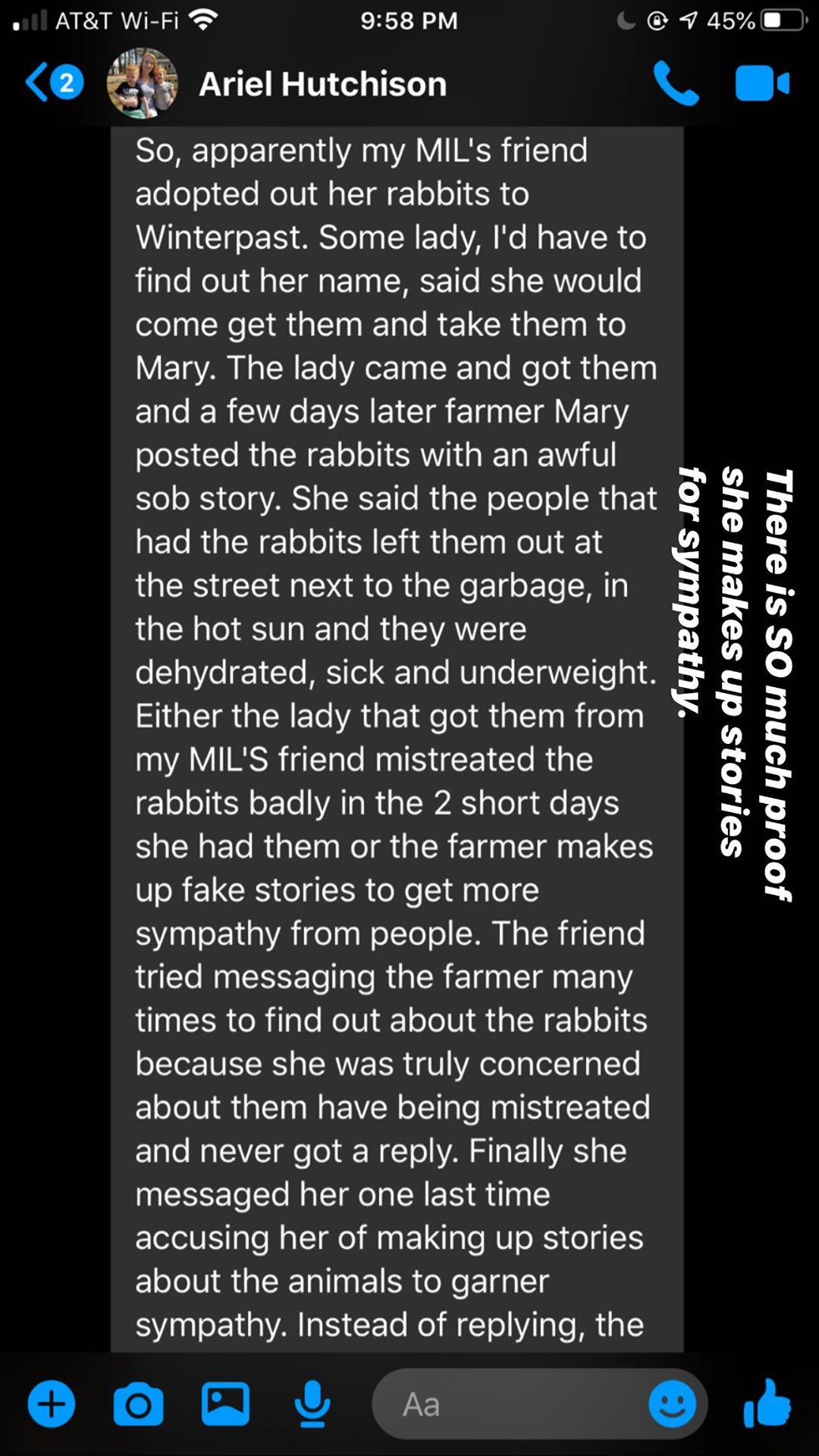Open the emoji picker in the message field

(x=672, y=1405)
